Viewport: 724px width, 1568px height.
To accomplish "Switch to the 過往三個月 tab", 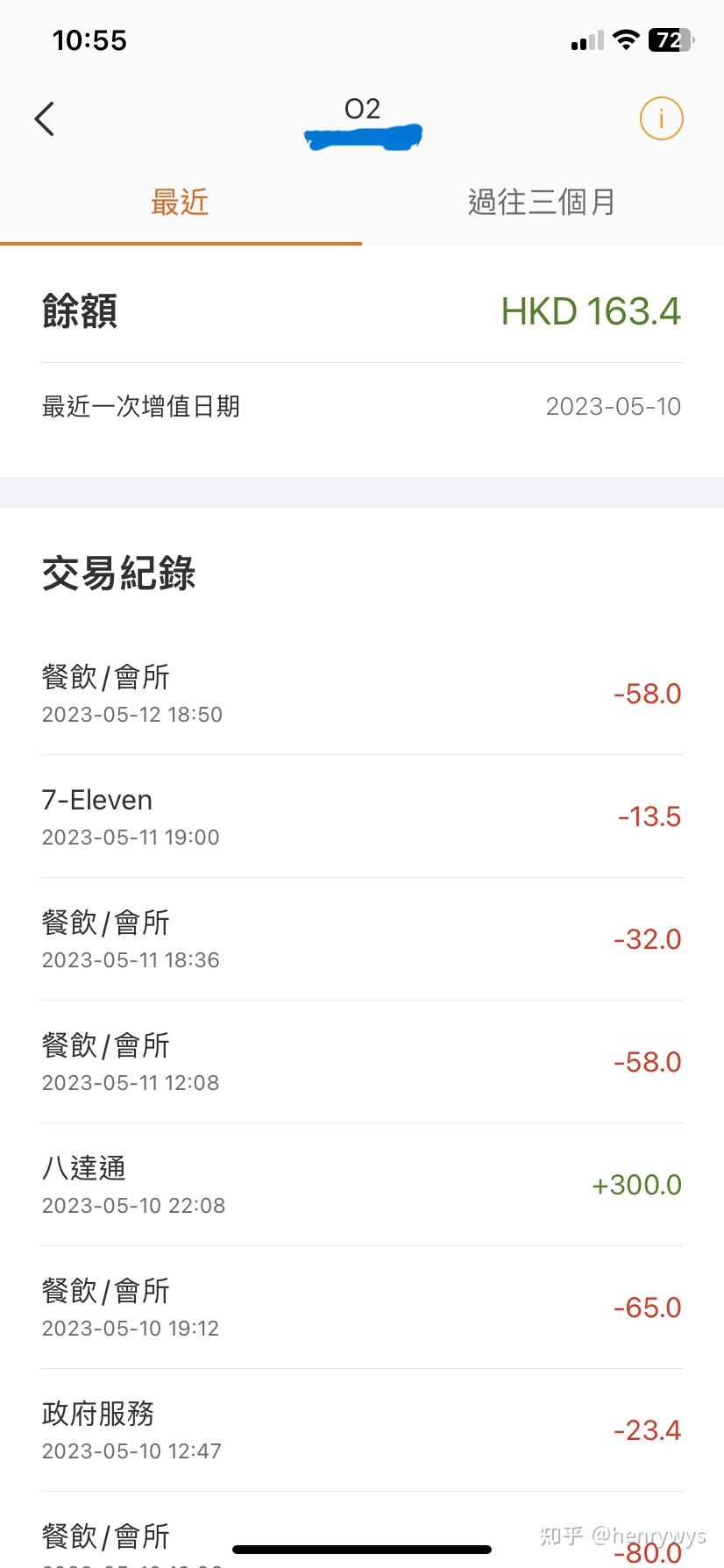I will (542, 203).
